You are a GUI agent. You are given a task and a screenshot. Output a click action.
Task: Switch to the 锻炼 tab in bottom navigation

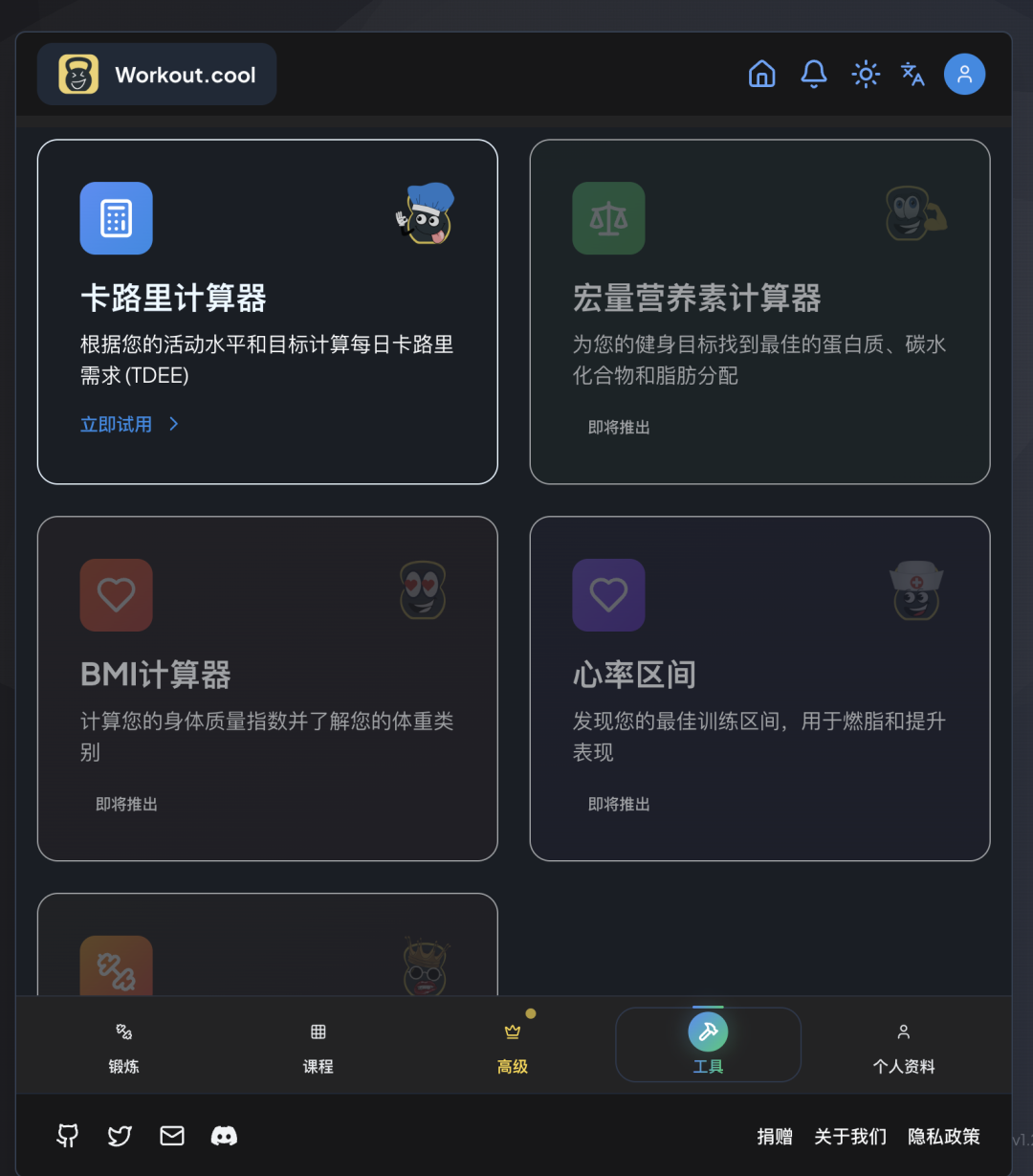pyautogui.click(x=123, y=1045)
